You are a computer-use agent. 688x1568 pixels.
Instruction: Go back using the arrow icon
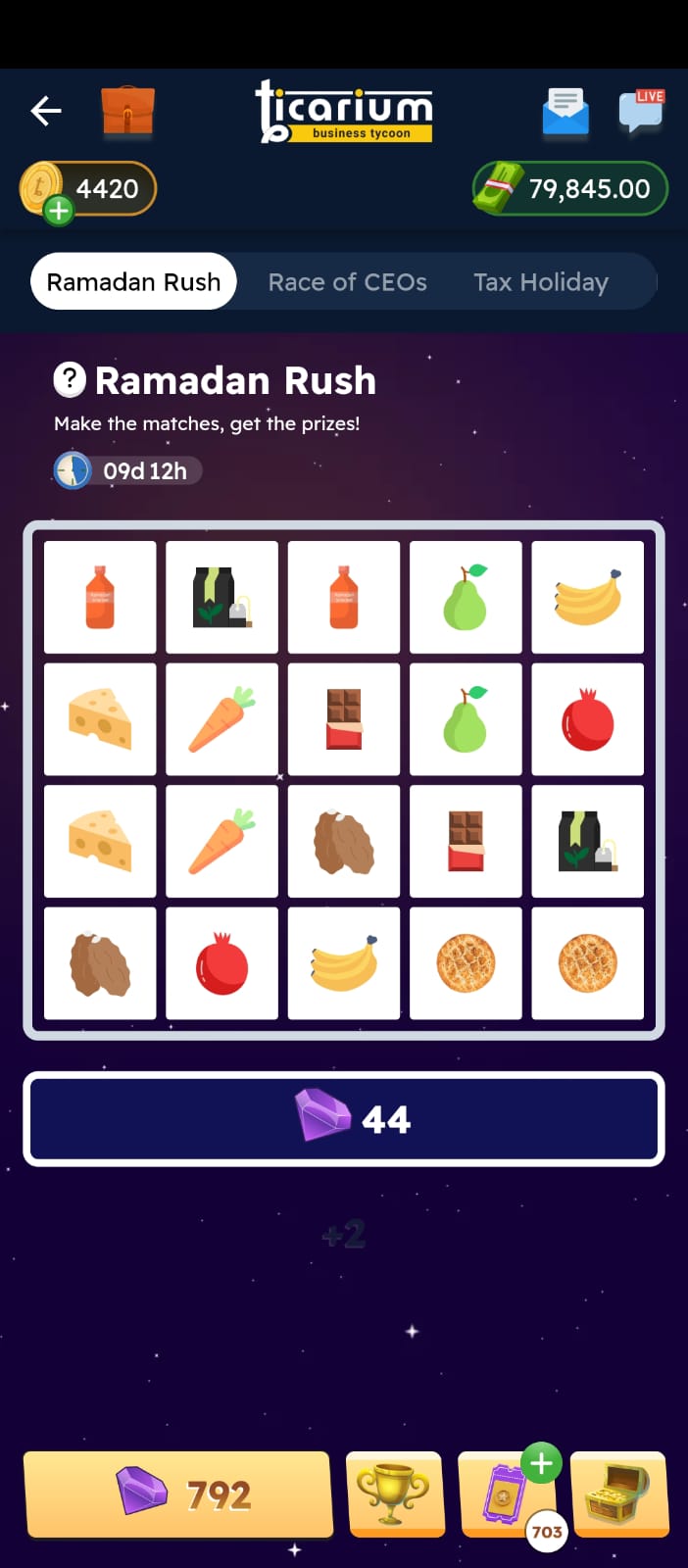[x=46, y=111]
